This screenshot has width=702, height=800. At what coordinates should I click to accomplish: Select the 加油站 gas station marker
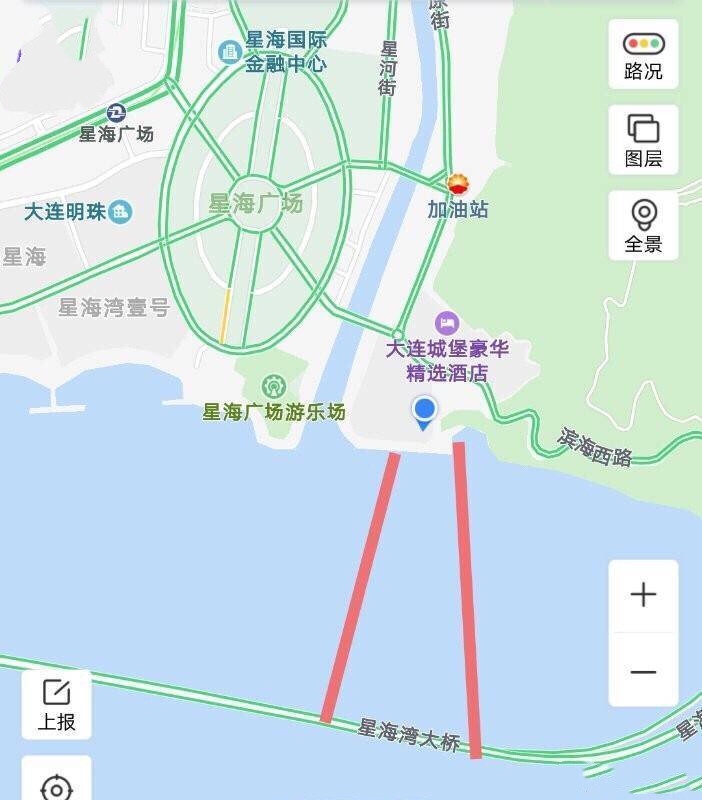click(458, 184)
